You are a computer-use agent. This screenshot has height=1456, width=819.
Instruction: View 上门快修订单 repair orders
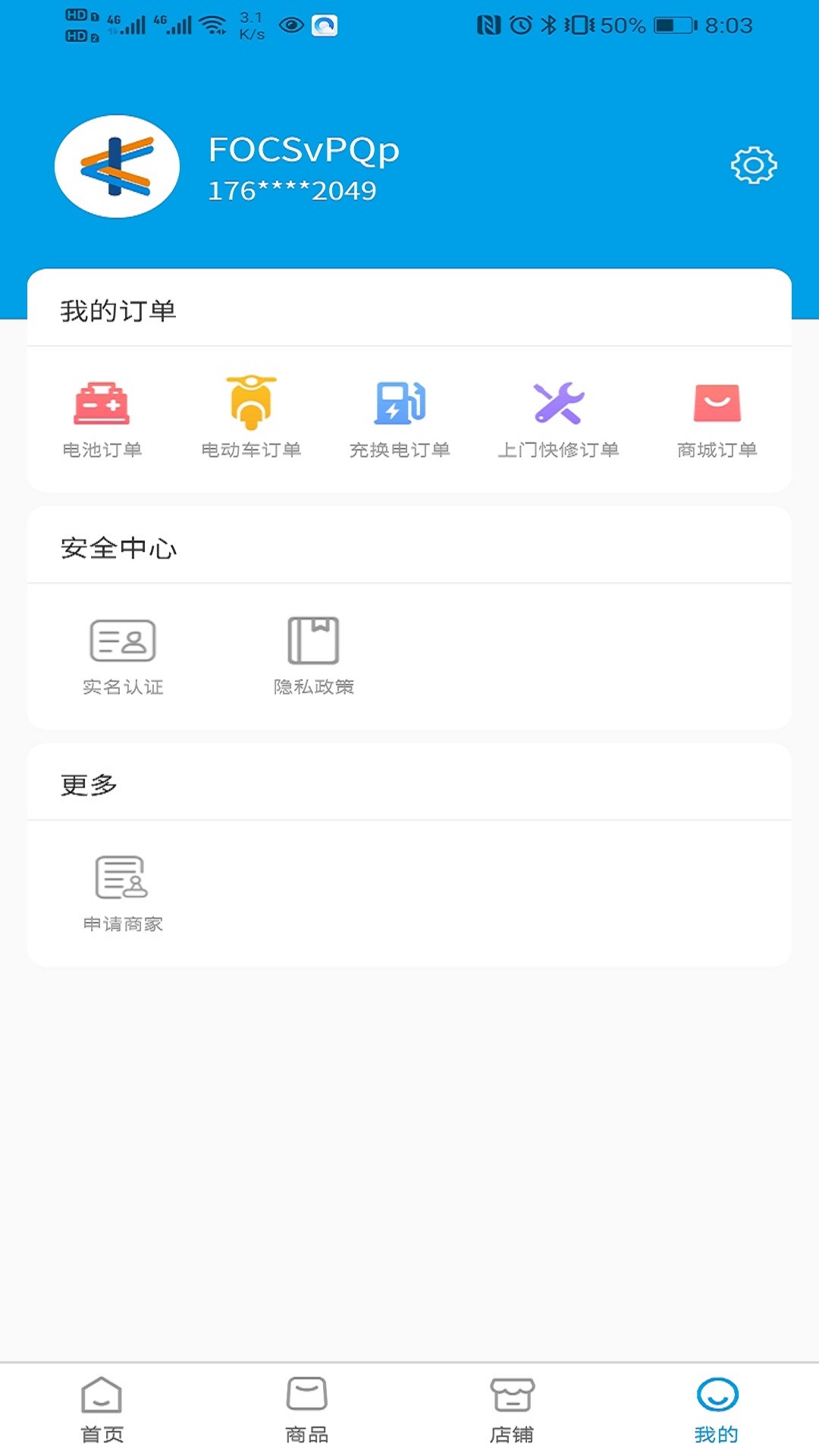pos(558,419)
